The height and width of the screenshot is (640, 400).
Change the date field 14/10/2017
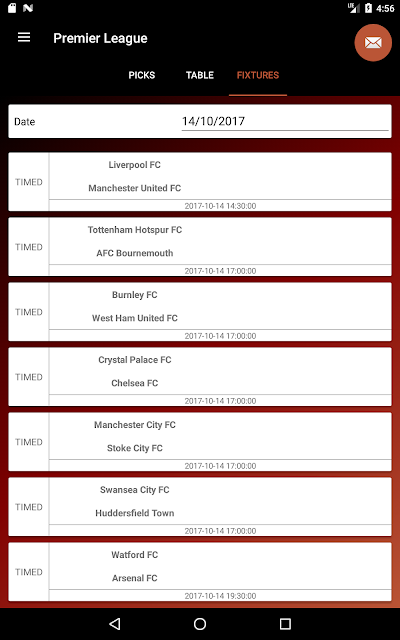pyautogui.click(x=285, y=121)
